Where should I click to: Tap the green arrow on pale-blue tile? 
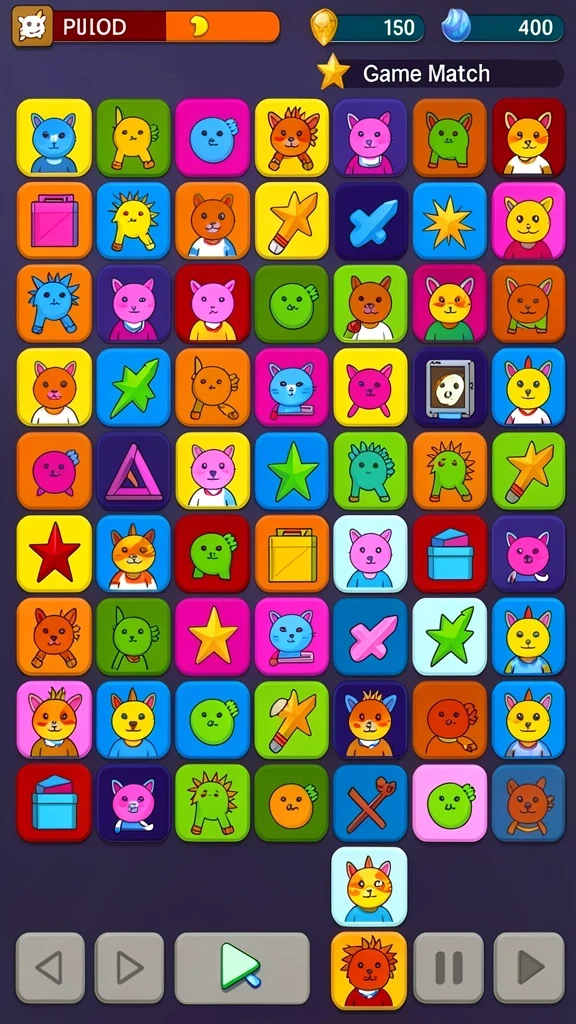point(449,637)
